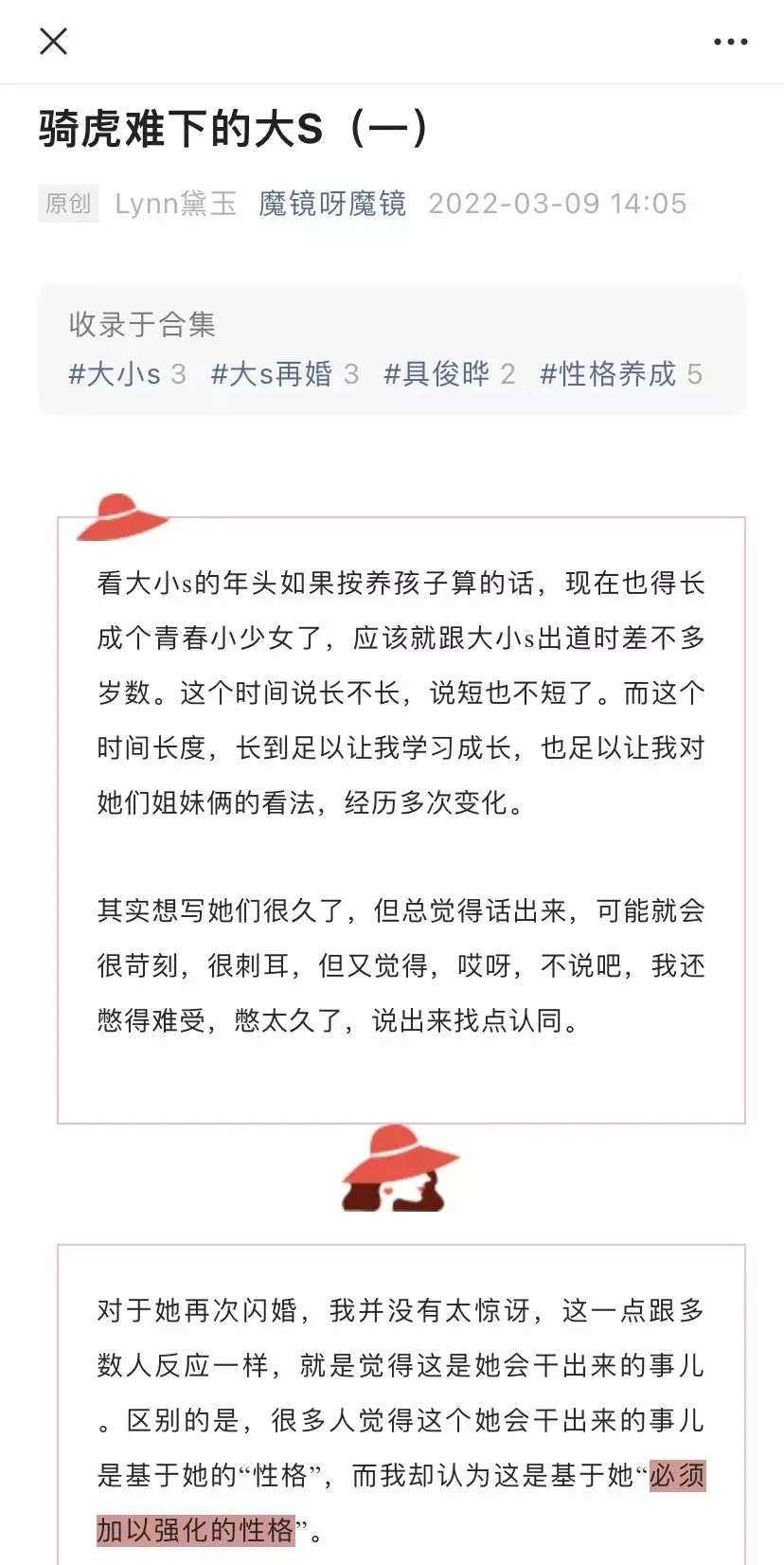Screen dimensions: 784x1565
Task: Expand the 收录于合集 collection section
Action: 142,324
